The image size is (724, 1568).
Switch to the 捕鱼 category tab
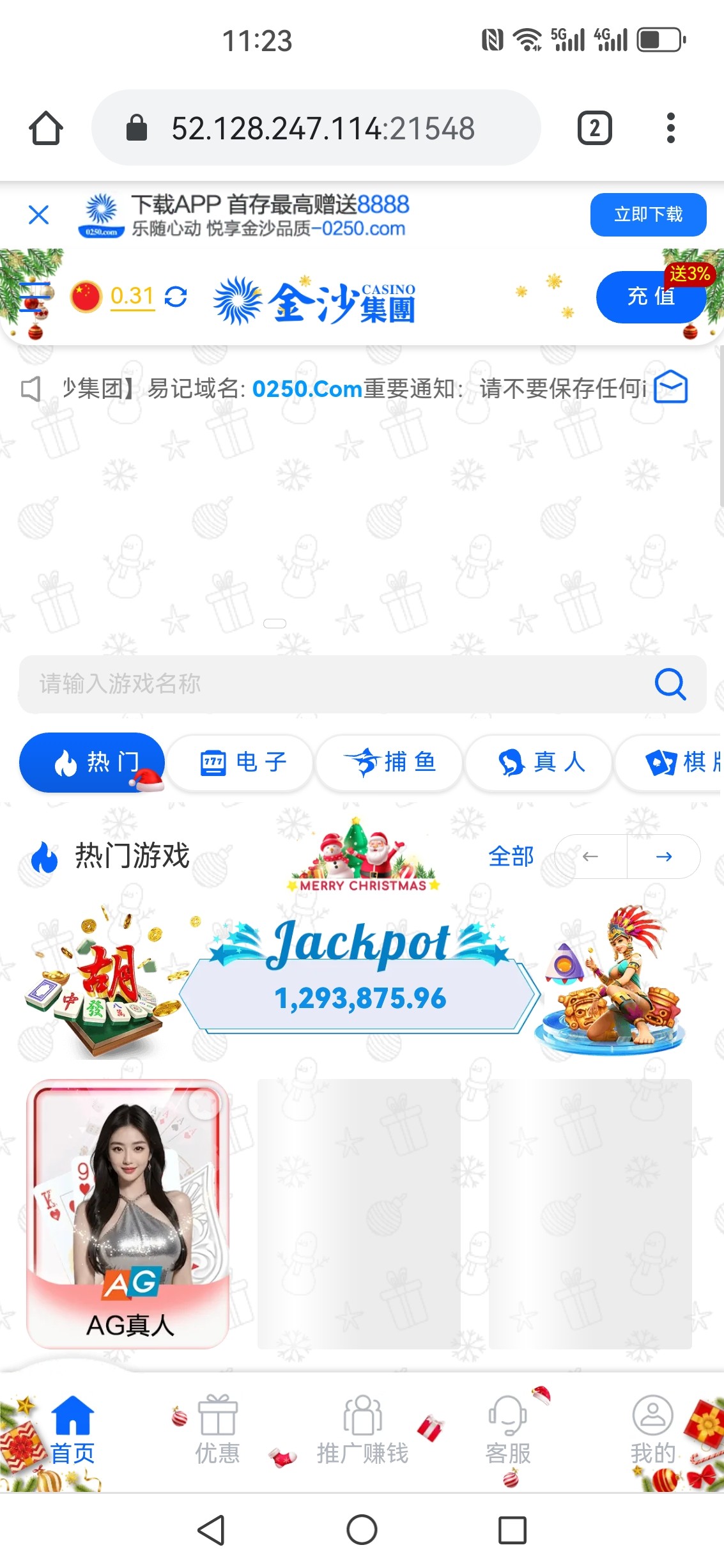click(389, 763)
